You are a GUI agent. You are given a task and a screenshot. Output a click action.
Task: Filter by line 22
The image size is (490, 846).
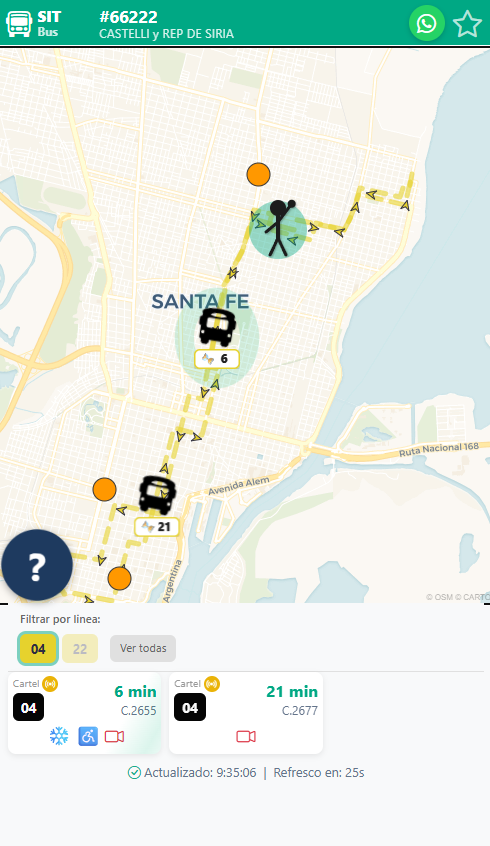pyautogui.click(x=80, y=649)
